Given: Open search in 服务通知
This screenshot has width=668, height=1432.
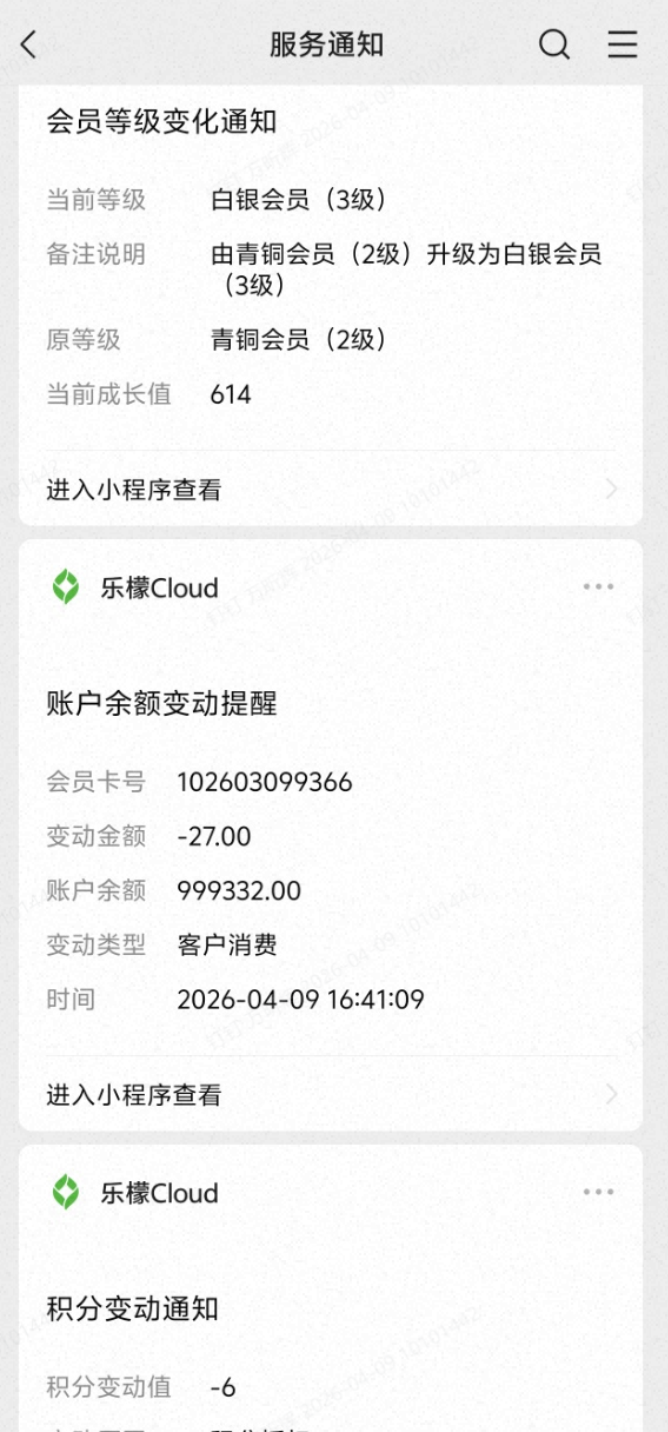Looking at the screenshot, I should pos(554,45).
